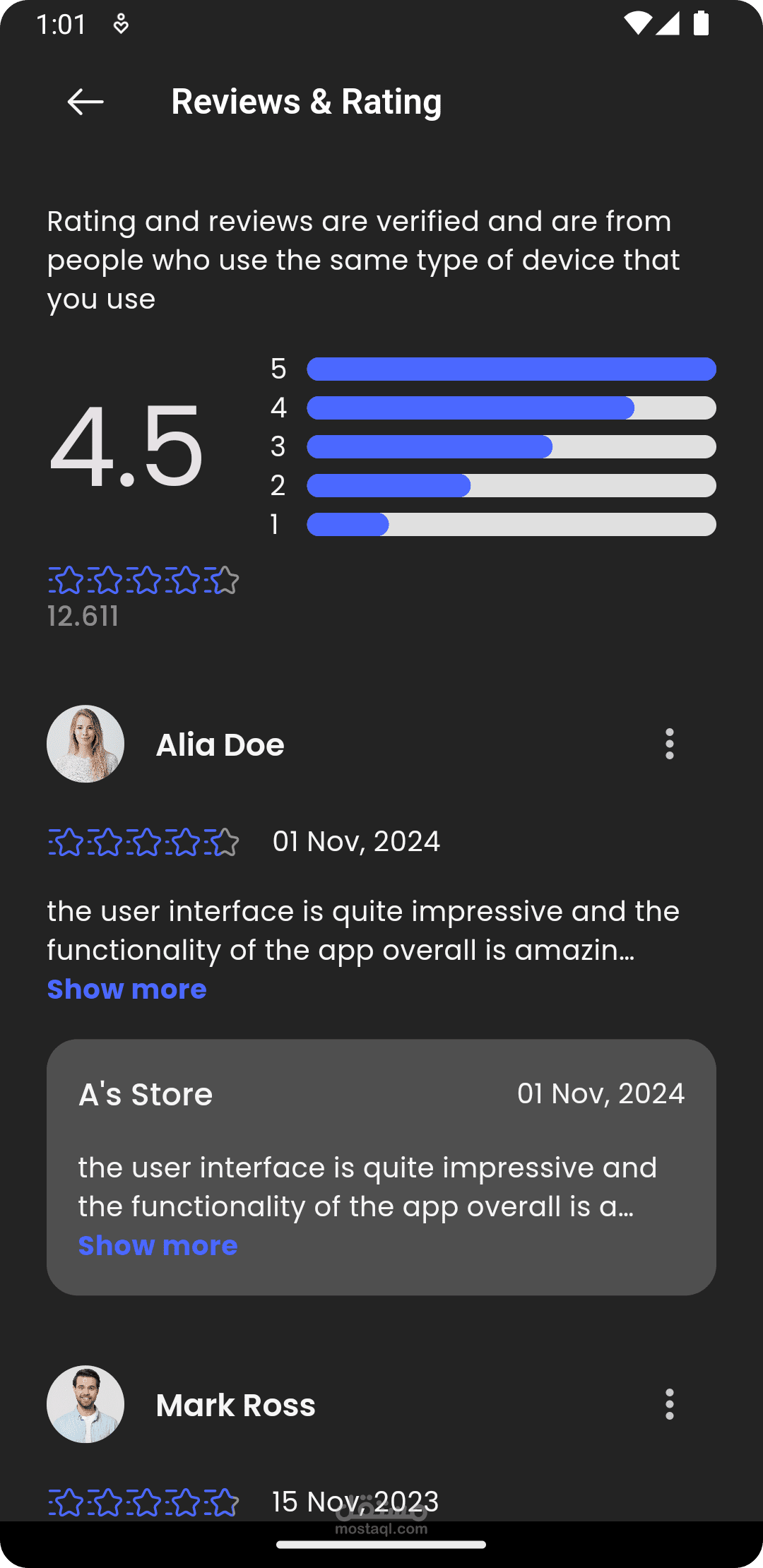Open Alia Doe's profile picture
The width and height of the screenshot is (763, 1568).
tap(85, 744)
